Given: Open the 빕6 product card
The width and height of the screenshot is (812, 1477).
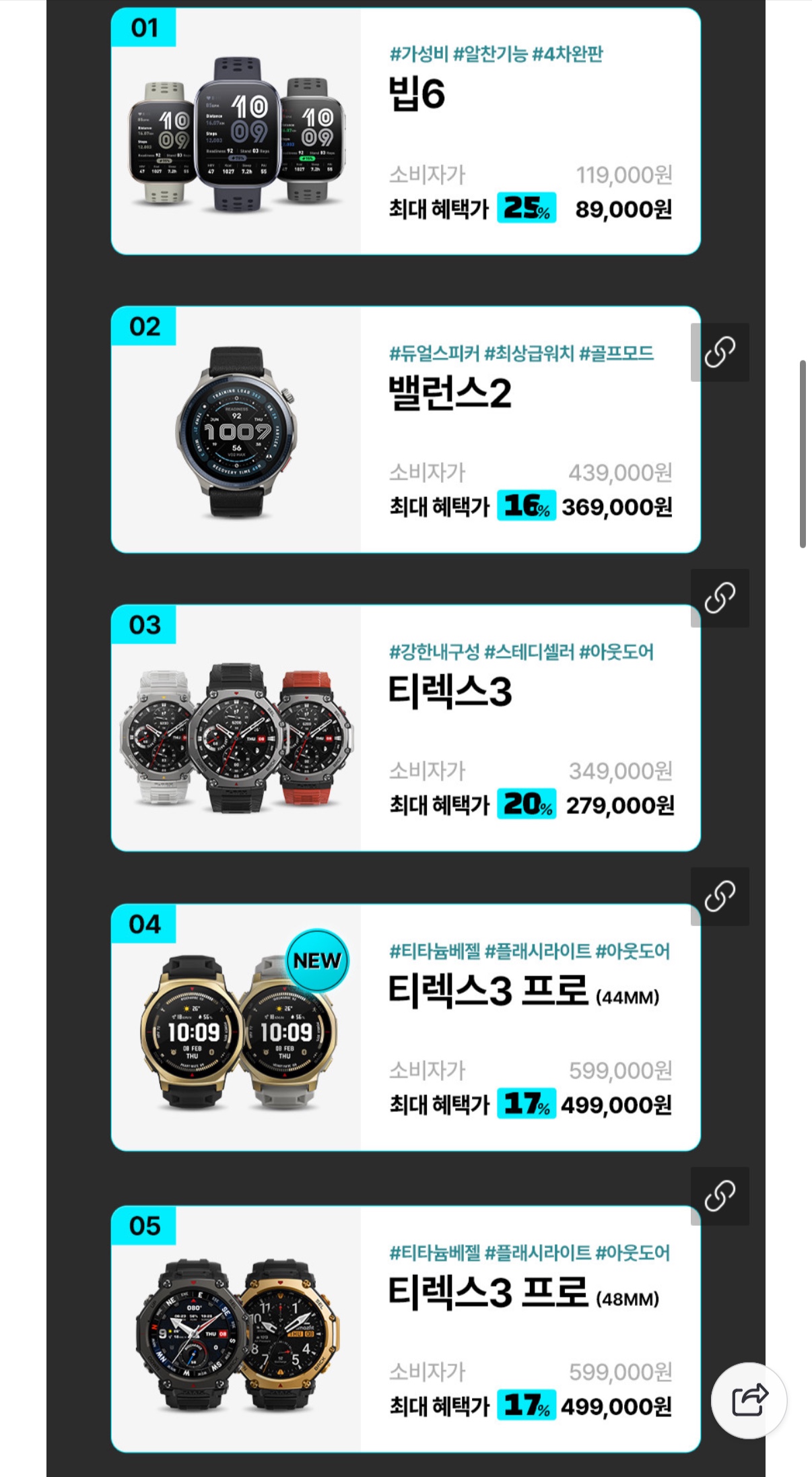Looking at the screenshot, I should click(405, 131).
